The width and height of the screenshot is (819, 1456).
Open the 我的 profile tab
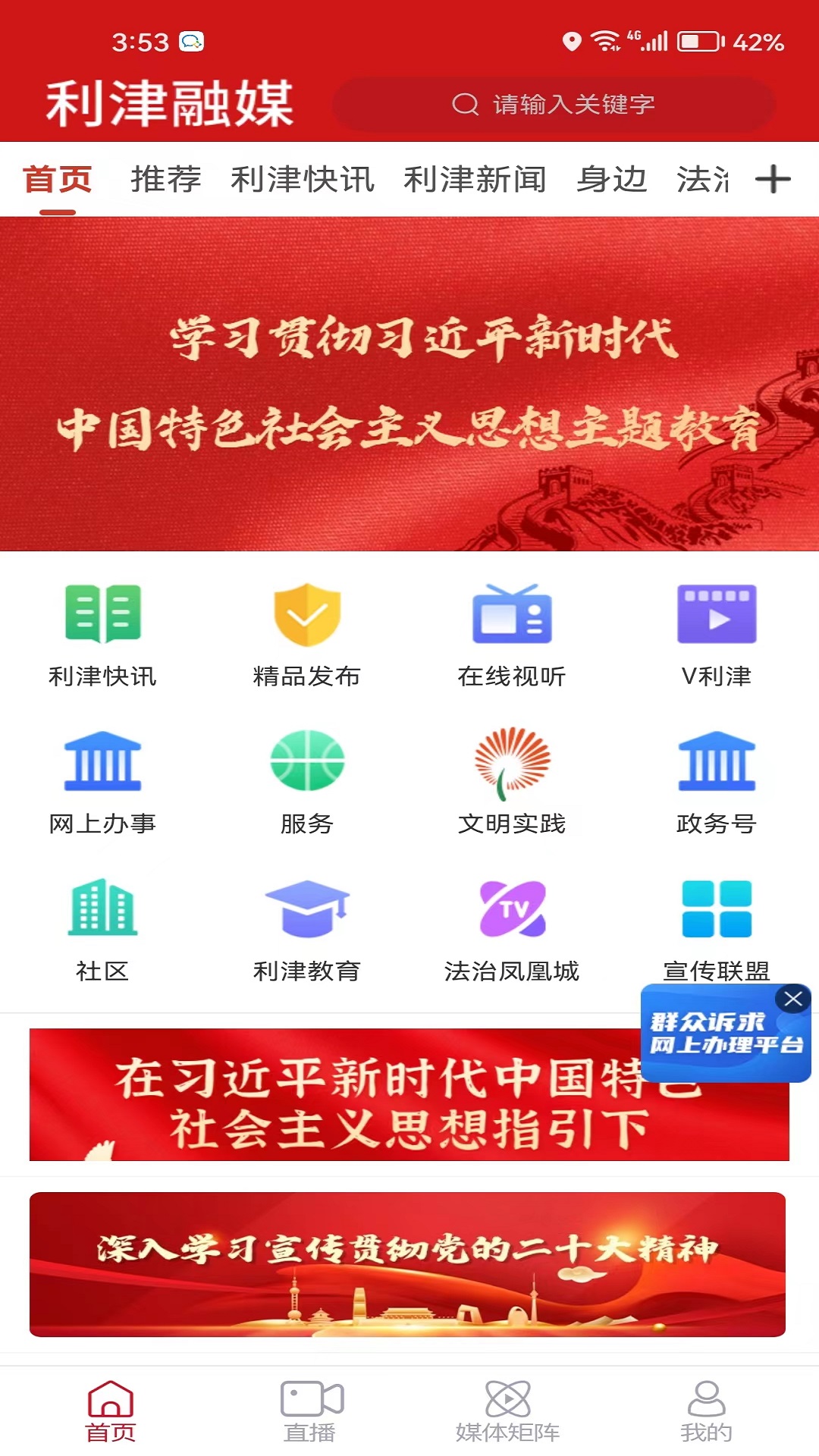coord(706,1412)
